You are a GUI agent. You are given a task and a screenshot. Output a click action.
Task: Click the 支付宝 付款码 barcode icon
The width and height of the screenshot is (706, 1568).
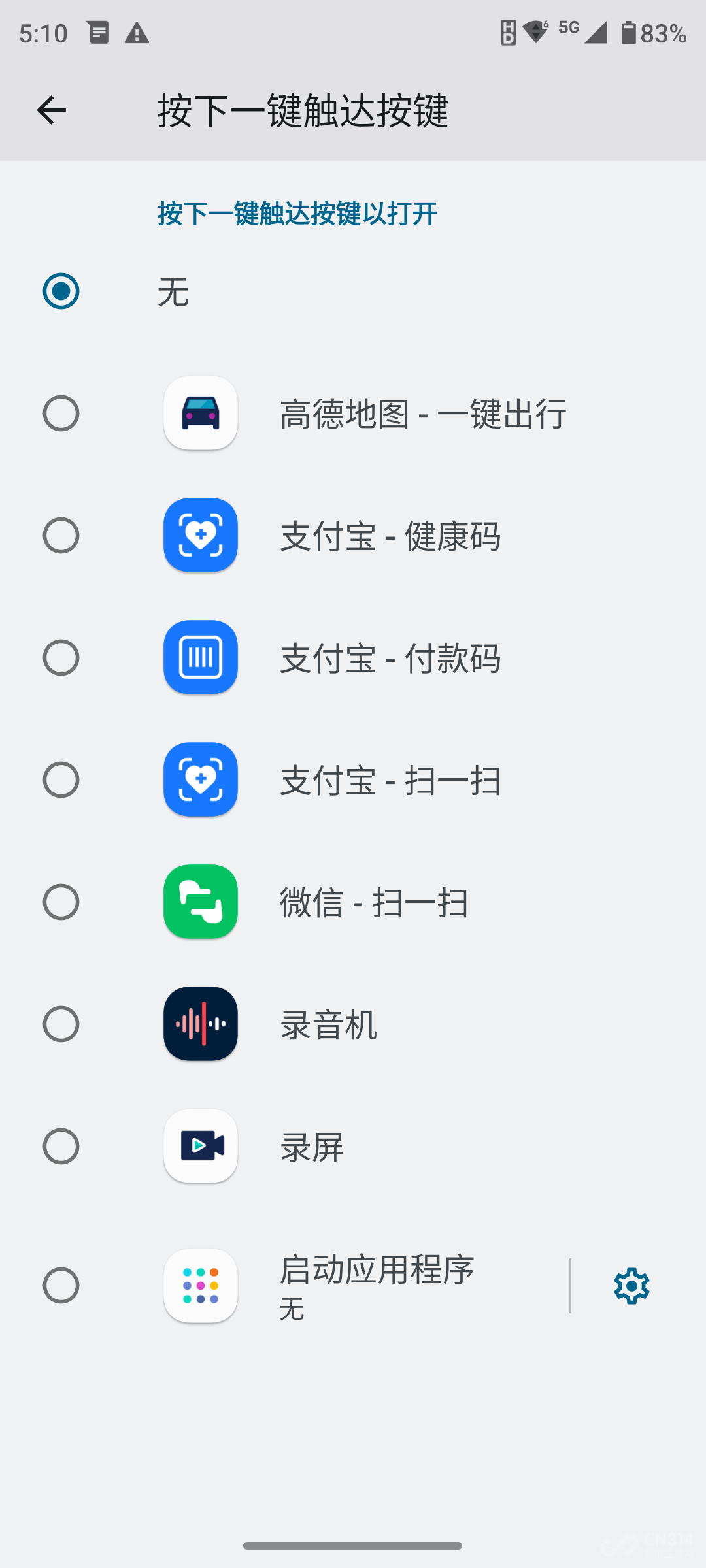[x=200, y=657]
